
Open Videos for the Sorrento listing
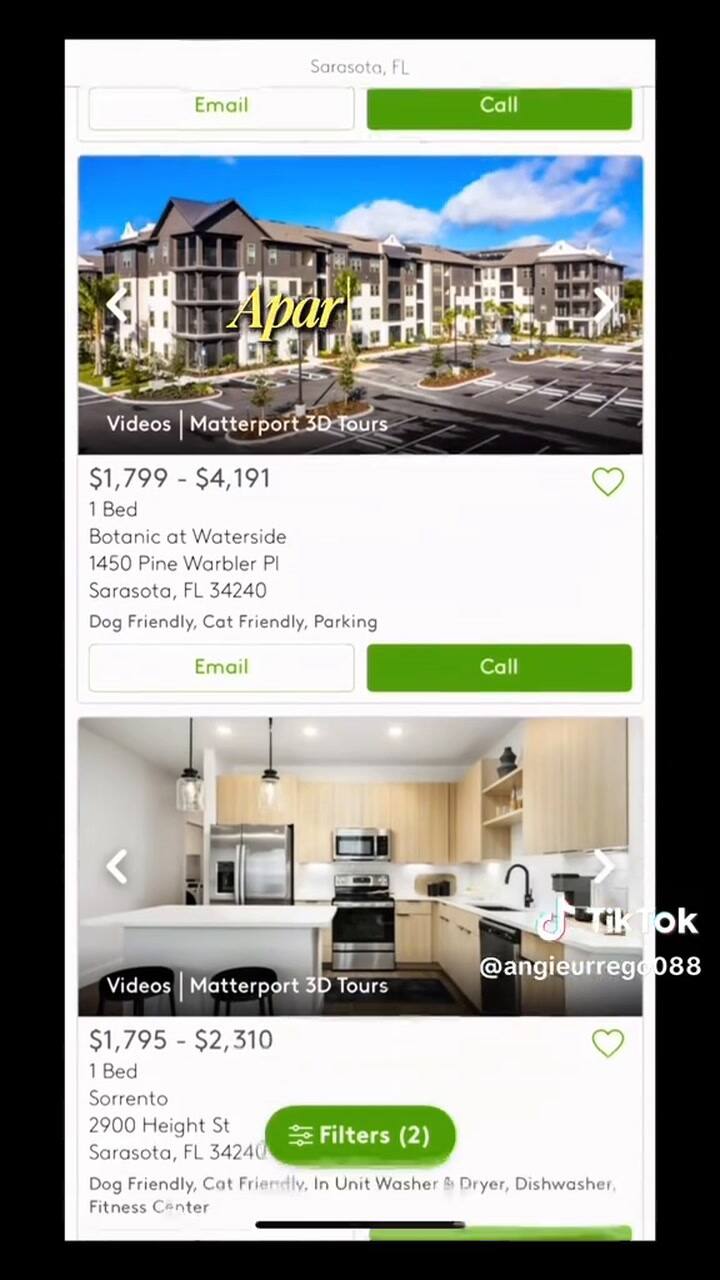coord(138,986)
